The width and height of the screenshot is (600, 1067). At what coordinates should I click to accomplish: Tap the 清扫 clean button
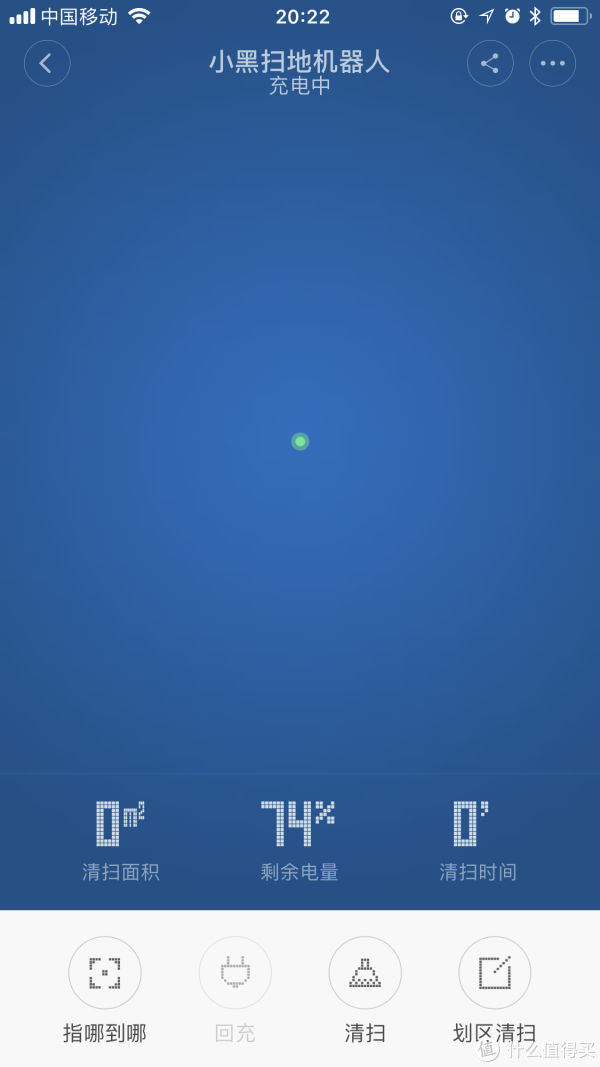click(365, 972)
